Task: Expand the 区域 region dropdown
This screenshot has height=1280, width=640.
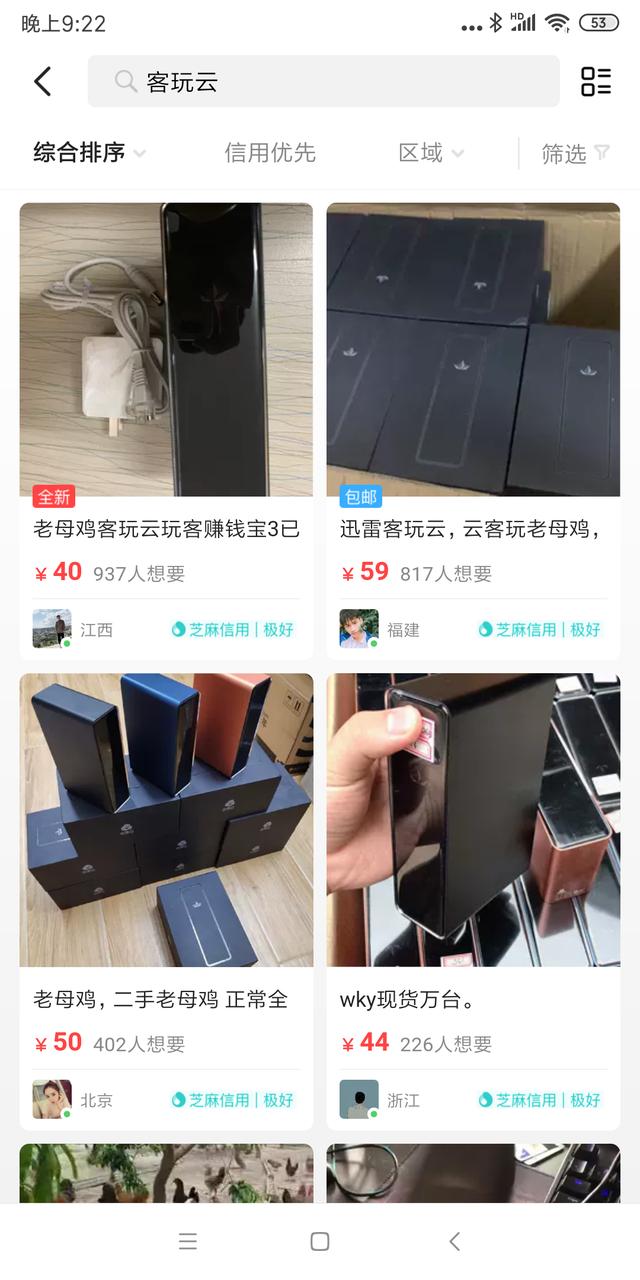Action: tap(431, 152)
